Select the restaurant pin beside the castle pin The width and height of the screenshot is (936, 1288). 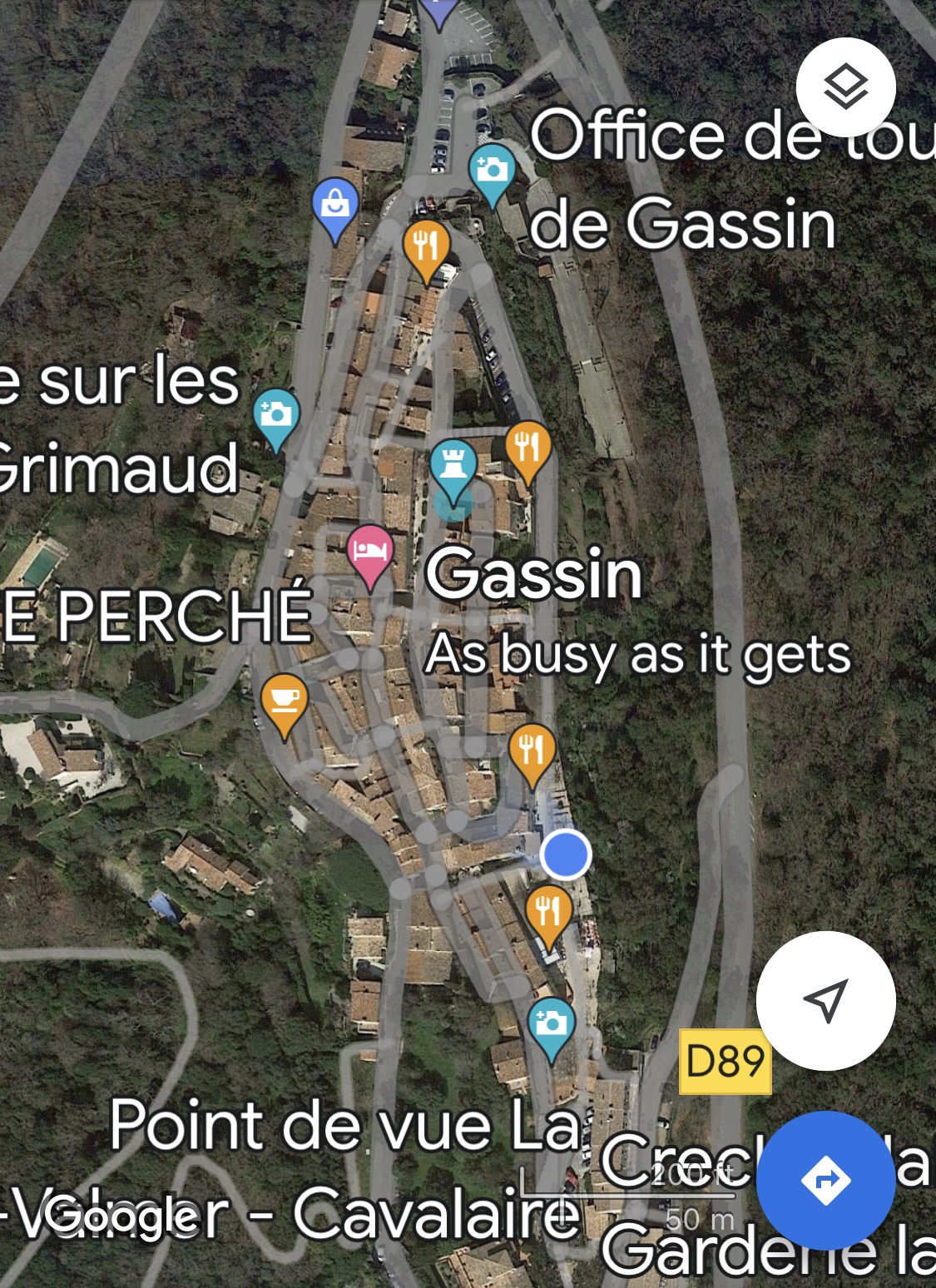tap(528, 447)
